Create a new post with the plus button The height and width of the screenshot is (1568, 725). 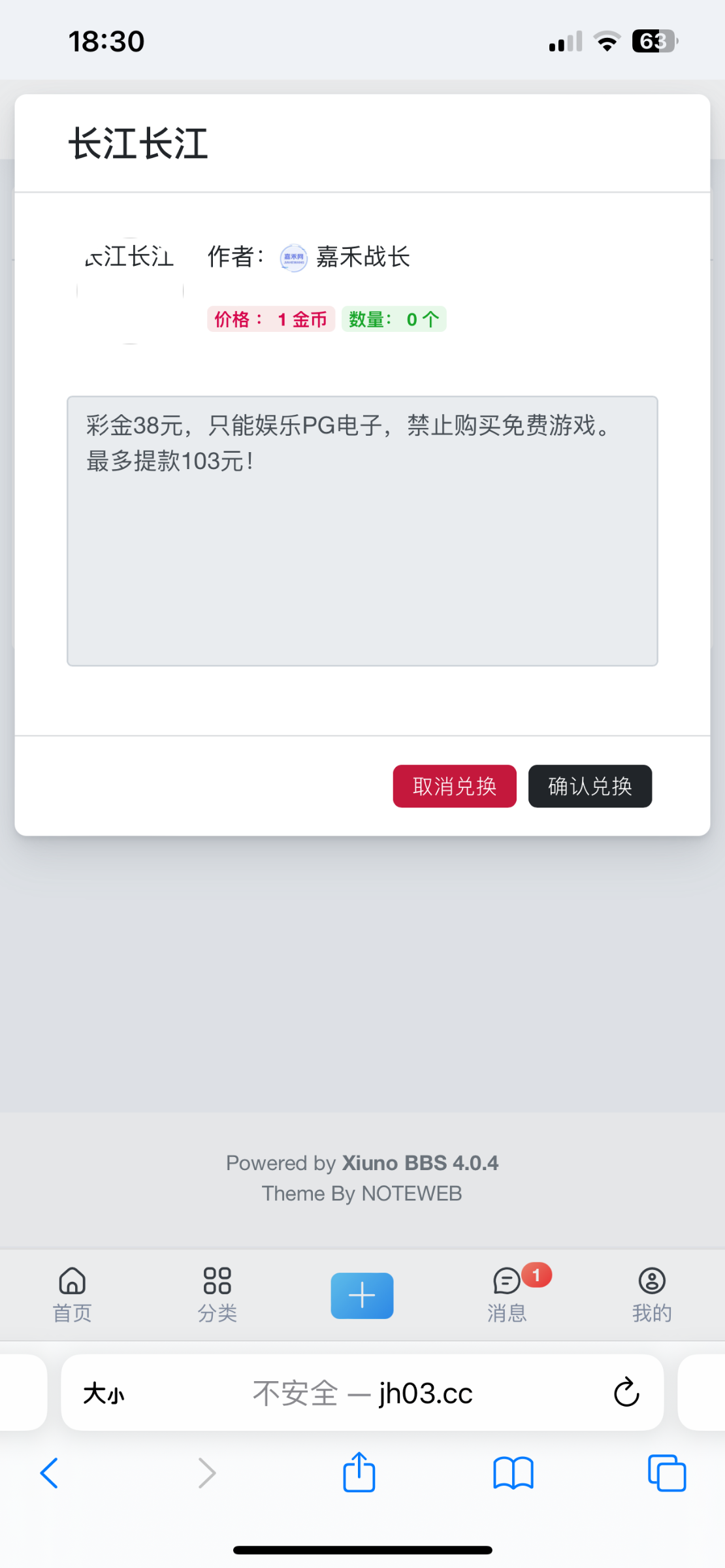(x=362, y=1296)
